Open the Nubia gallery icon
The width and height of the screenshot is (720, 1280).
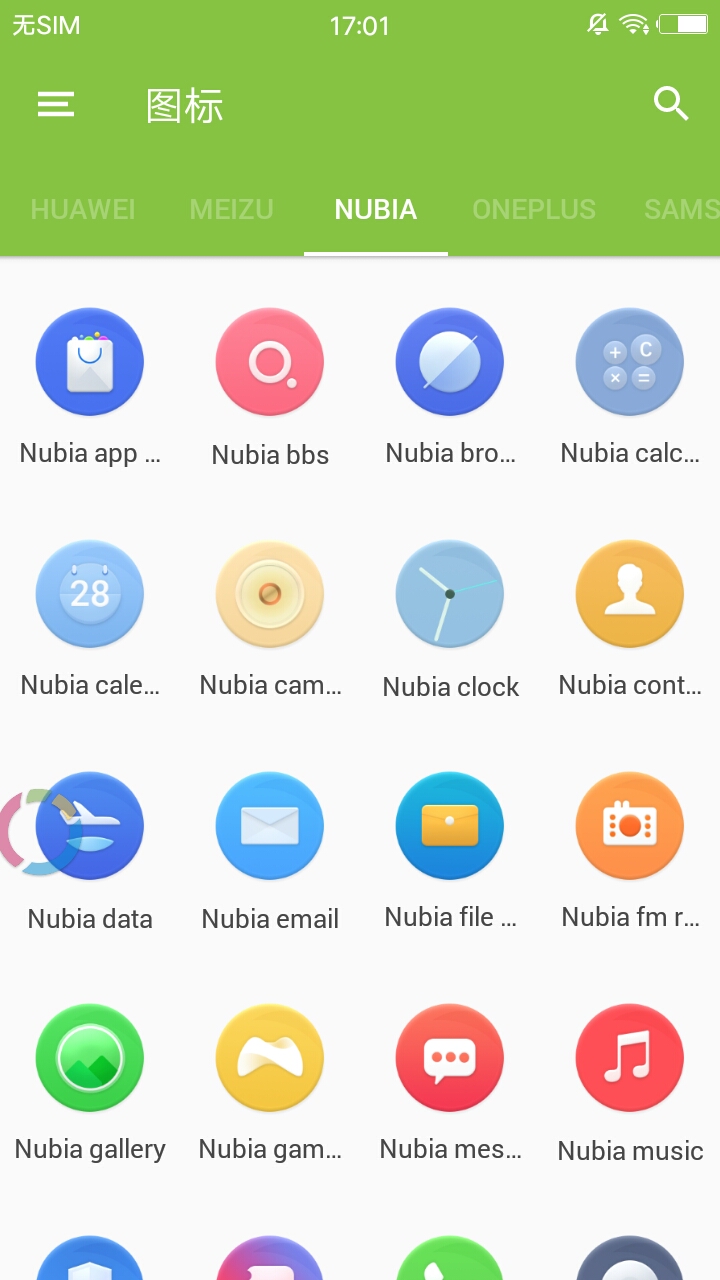[90, 1058]
